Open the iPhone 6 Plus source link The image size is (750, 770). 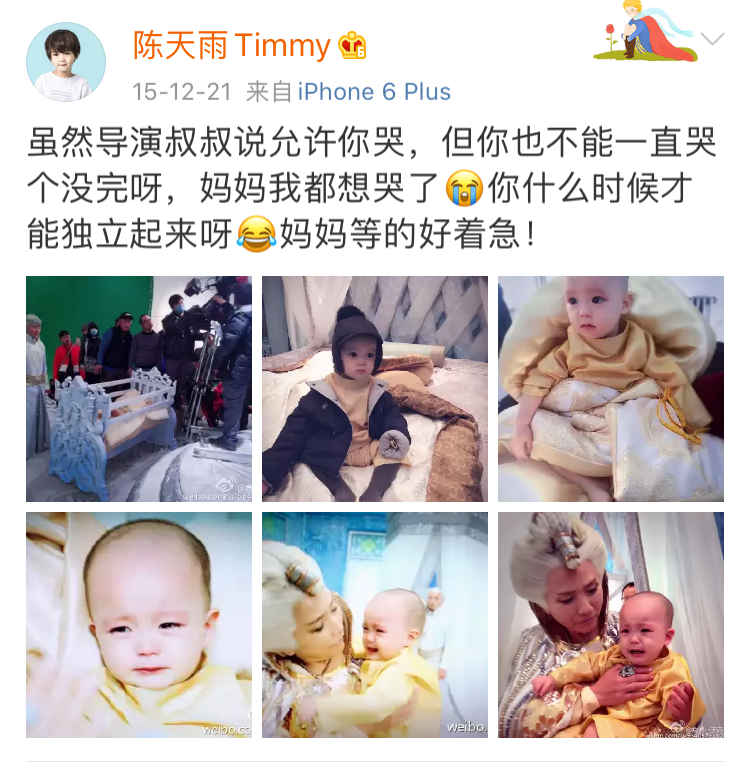[374, 92]
